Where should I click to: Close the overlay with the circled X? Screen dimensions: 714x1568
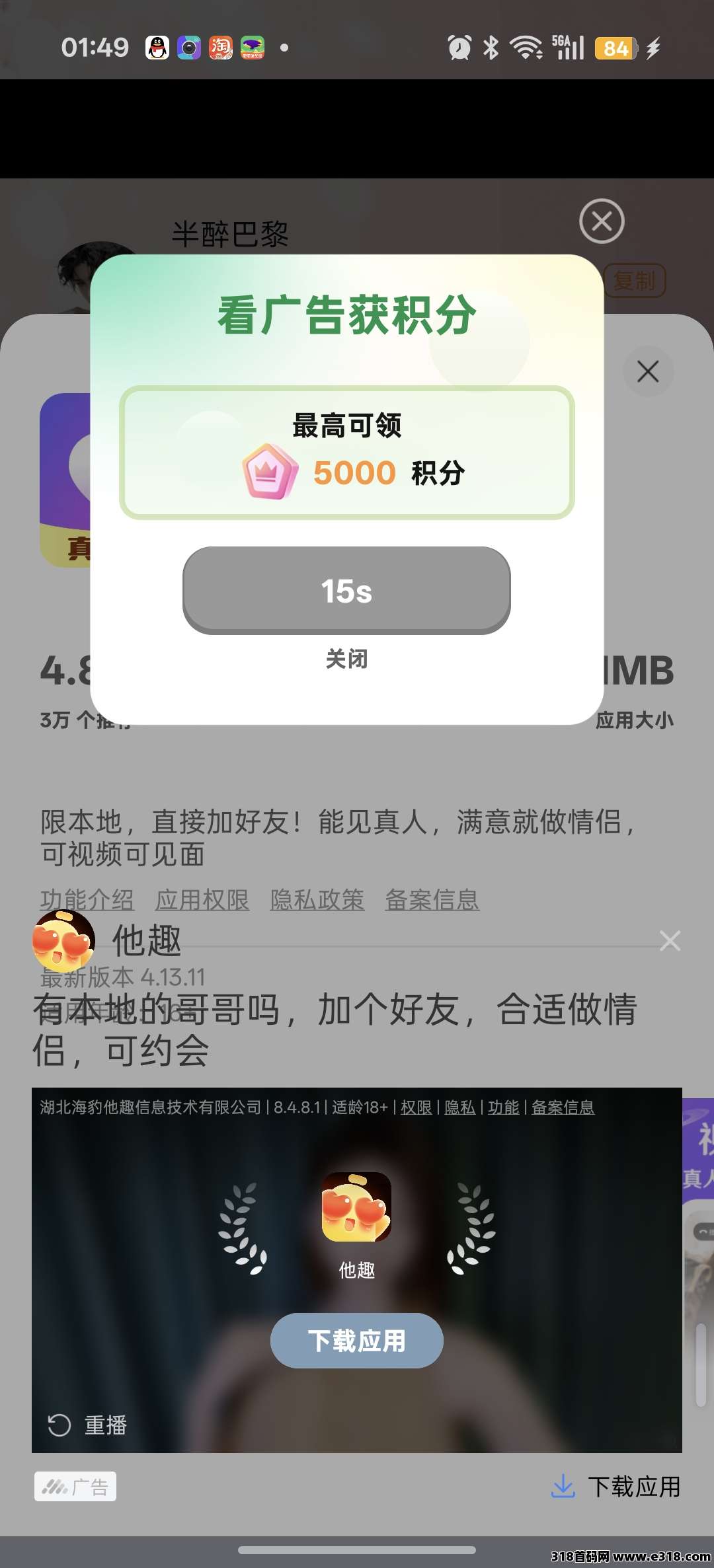coord(602,221)
